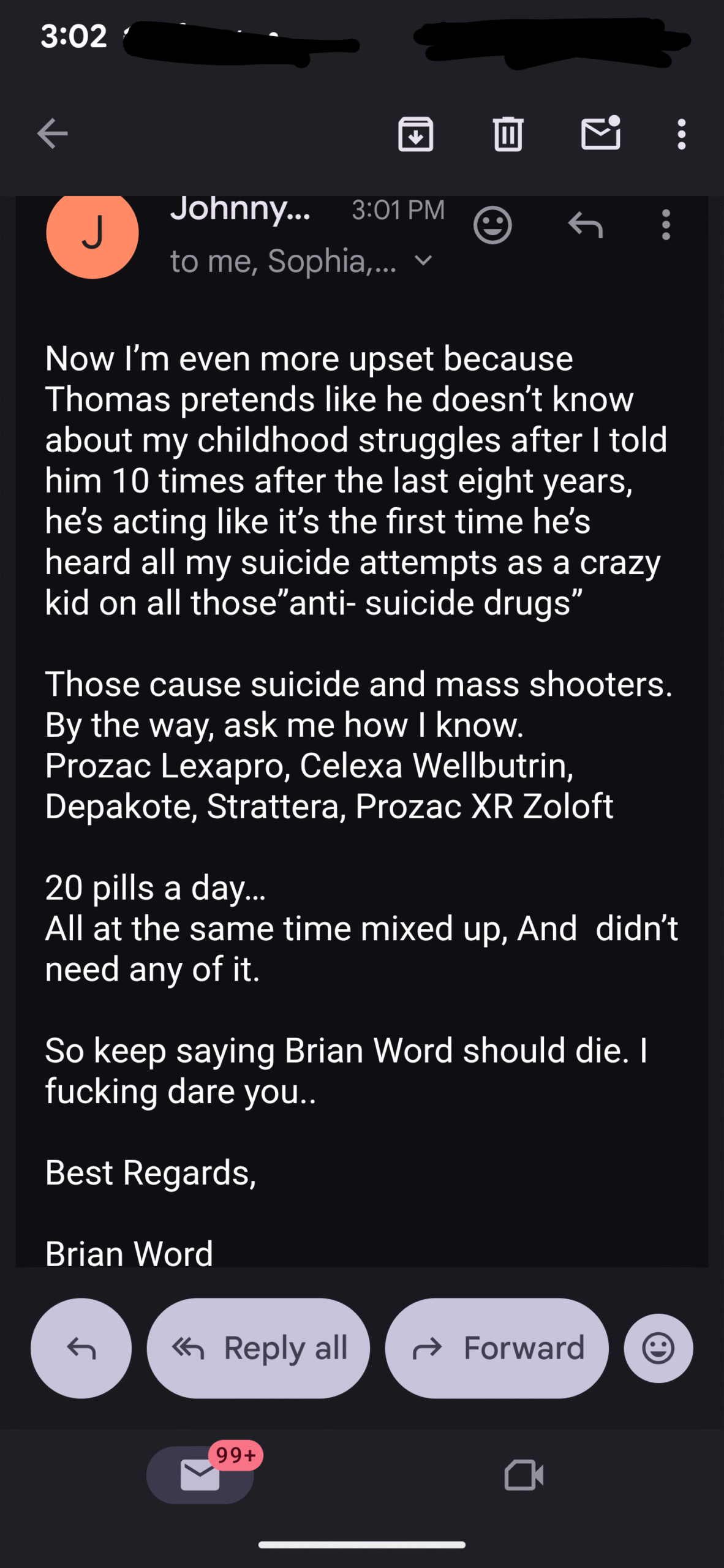Open the top toolbar overflow menu
The image size is (724, 1568).
point(681,134)
